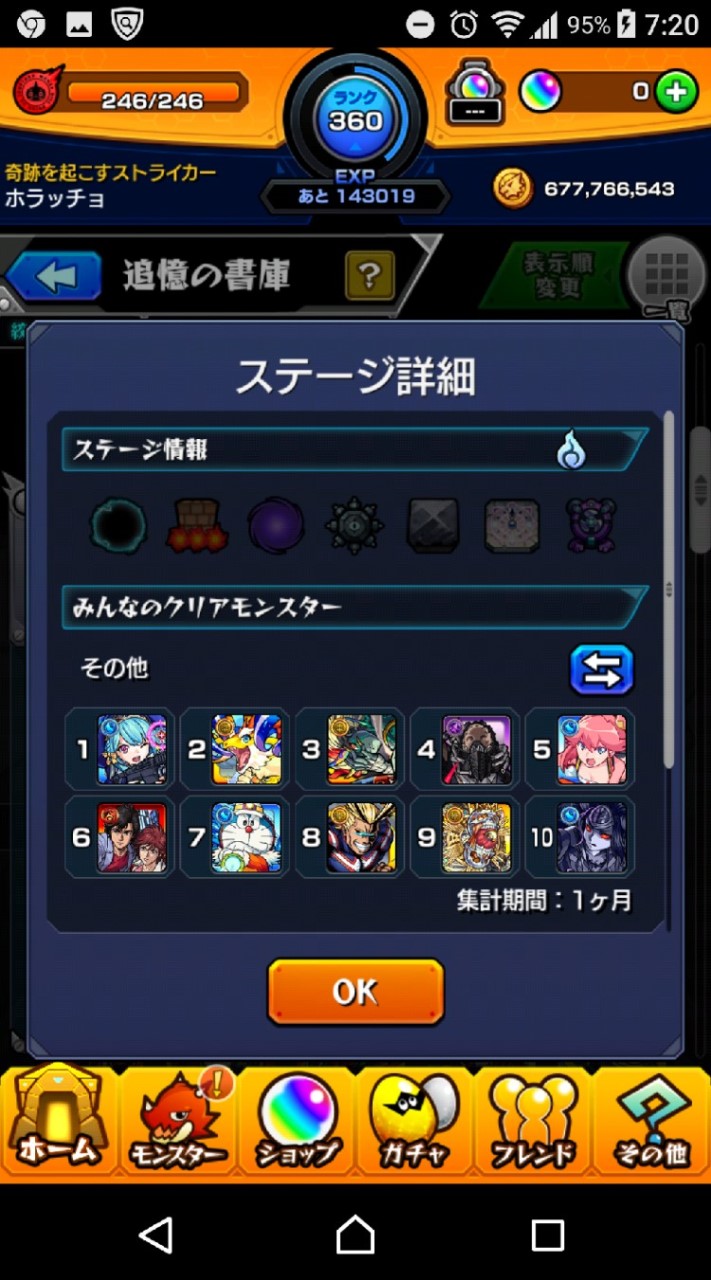Open the その他 tab
The image size is (711, 1280).
click(651, 1121)
